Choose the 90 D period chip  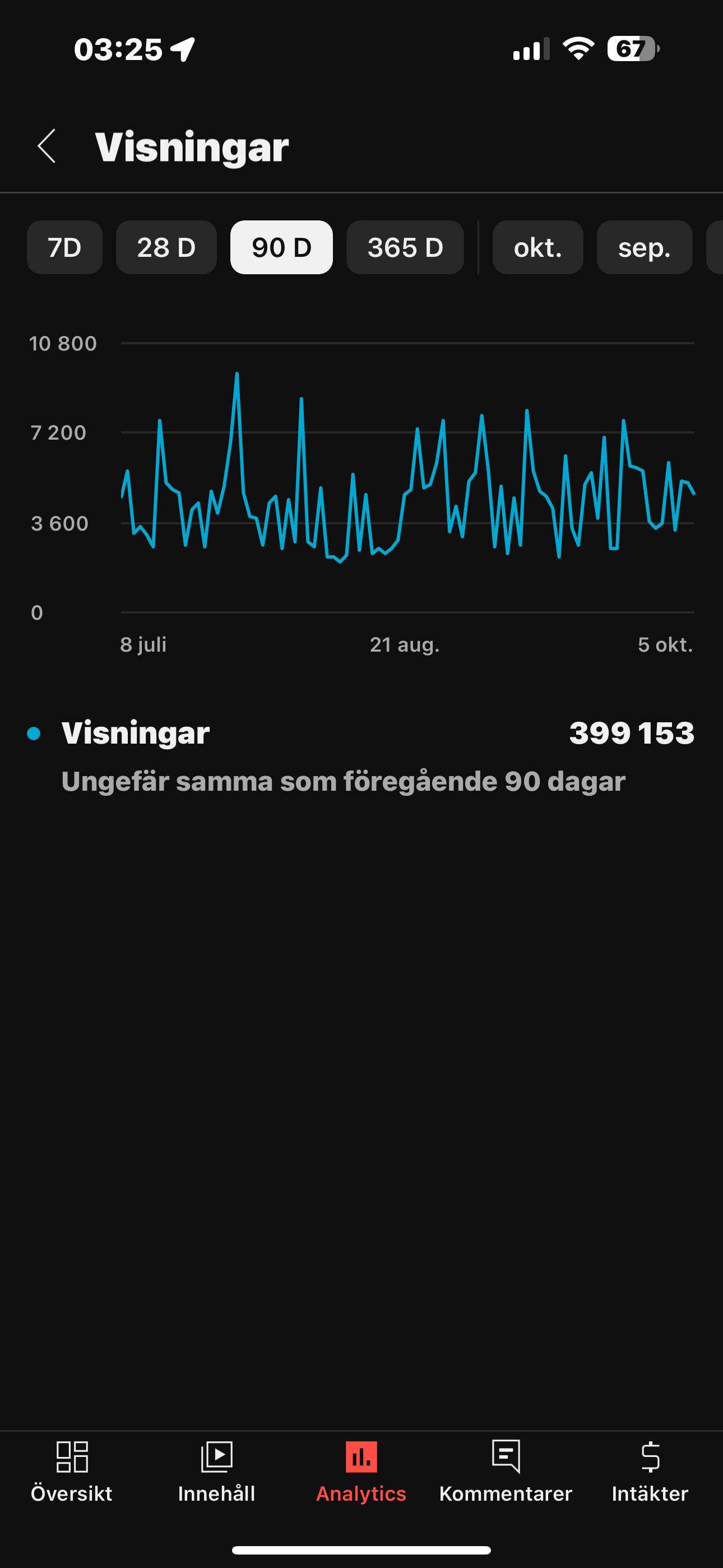(x=281, y=247)
